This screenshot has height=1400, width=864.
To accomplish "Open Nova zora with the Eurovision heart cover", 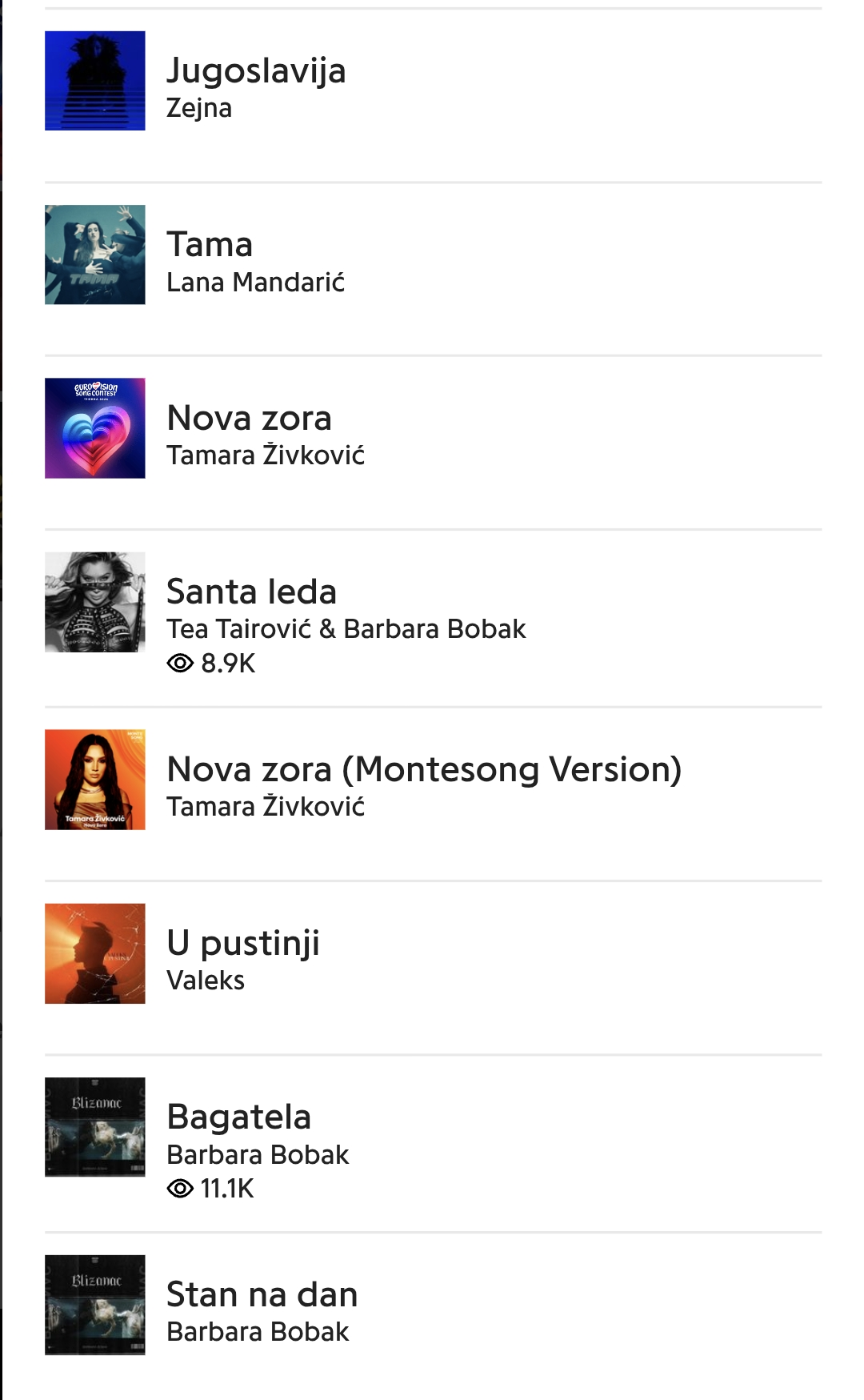I will click(x=249, y=419).
